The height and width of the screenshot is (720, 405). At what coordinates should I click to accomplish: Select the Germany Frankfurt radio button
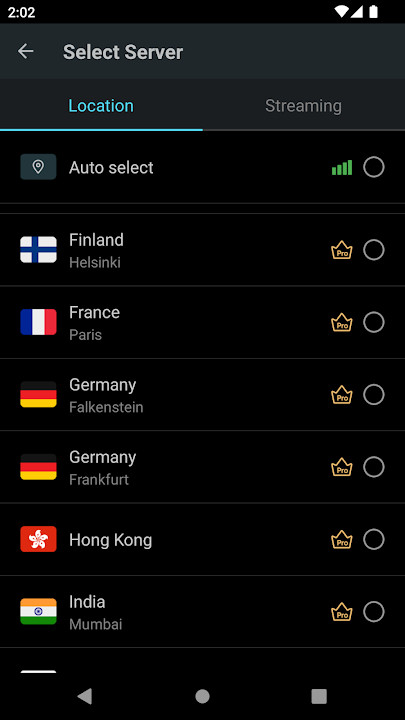pos(374,467)
